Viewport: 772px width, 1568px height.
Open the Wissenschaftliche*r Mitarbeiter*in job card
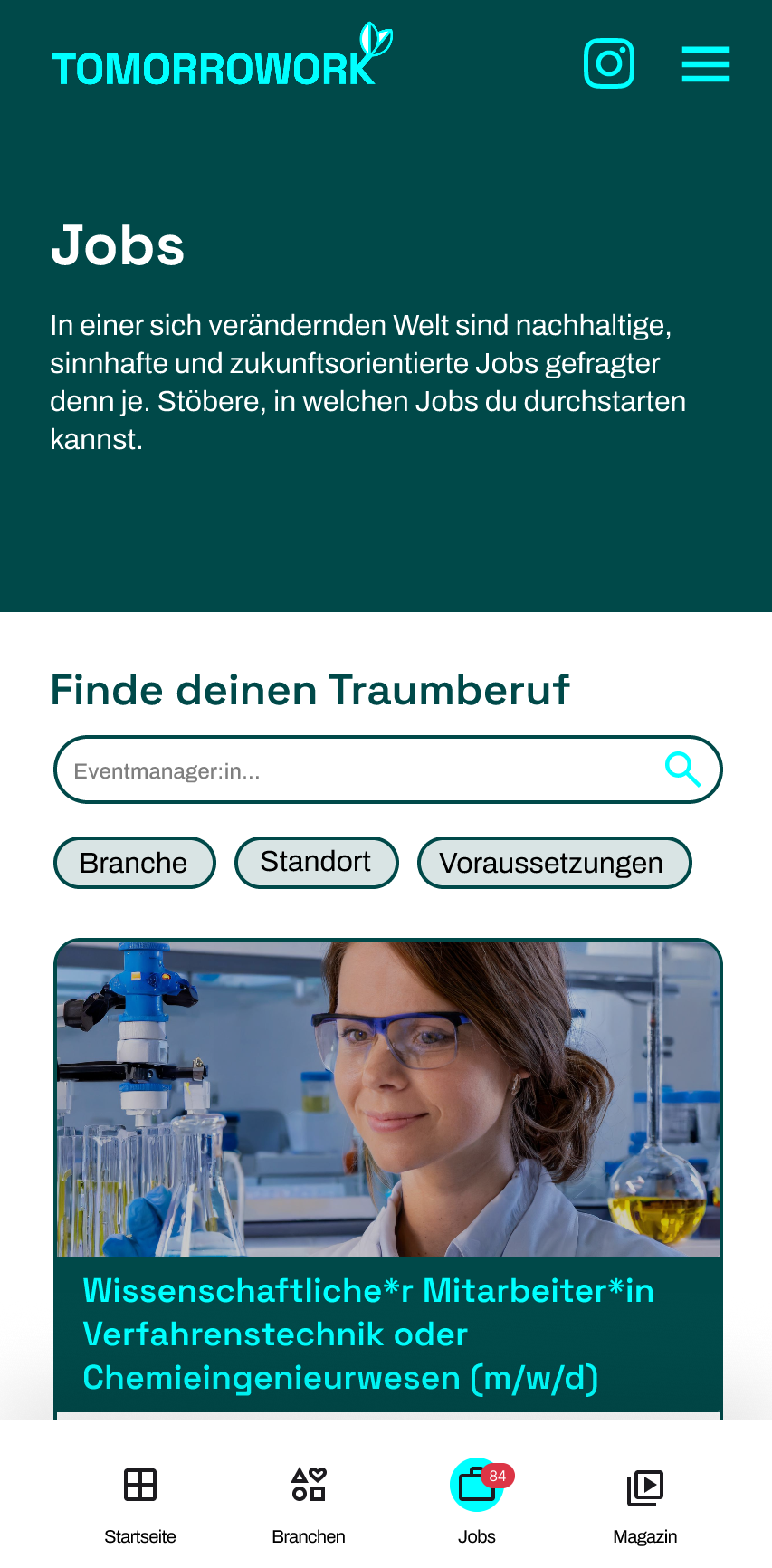[x=387, y=1177]
